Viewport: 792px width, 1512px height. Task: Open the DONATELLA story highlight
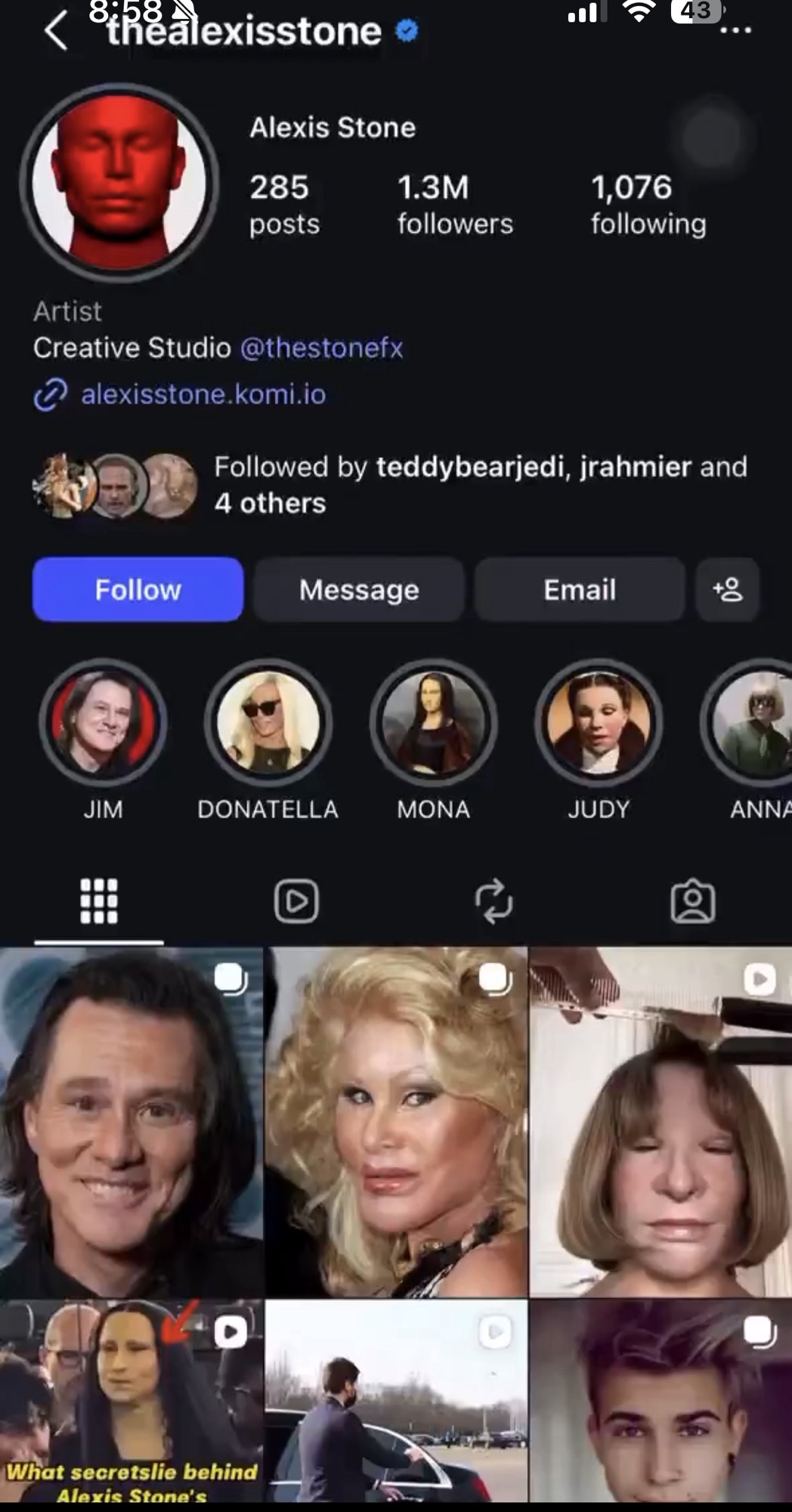click(268, 723)
